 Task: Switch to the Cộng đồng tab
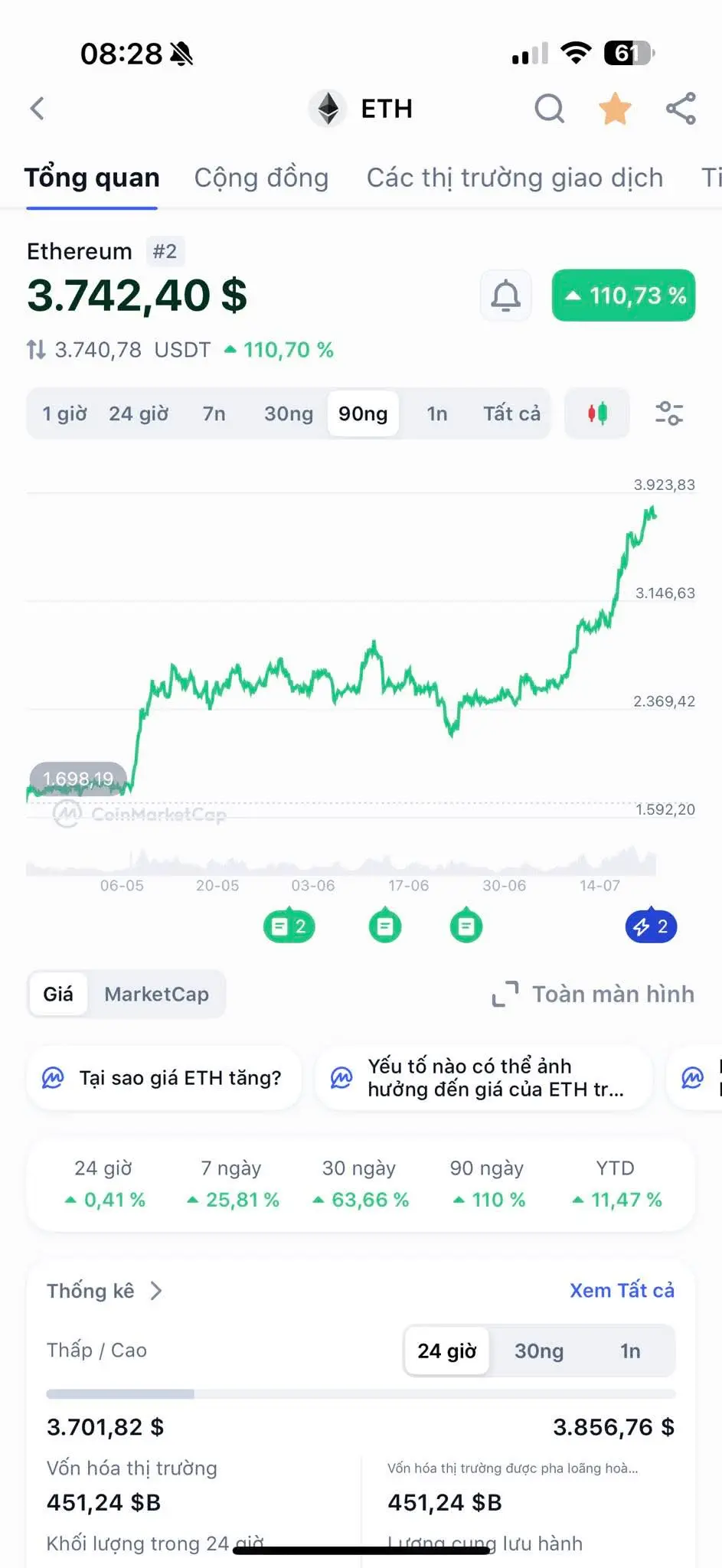tap(261, 178)
